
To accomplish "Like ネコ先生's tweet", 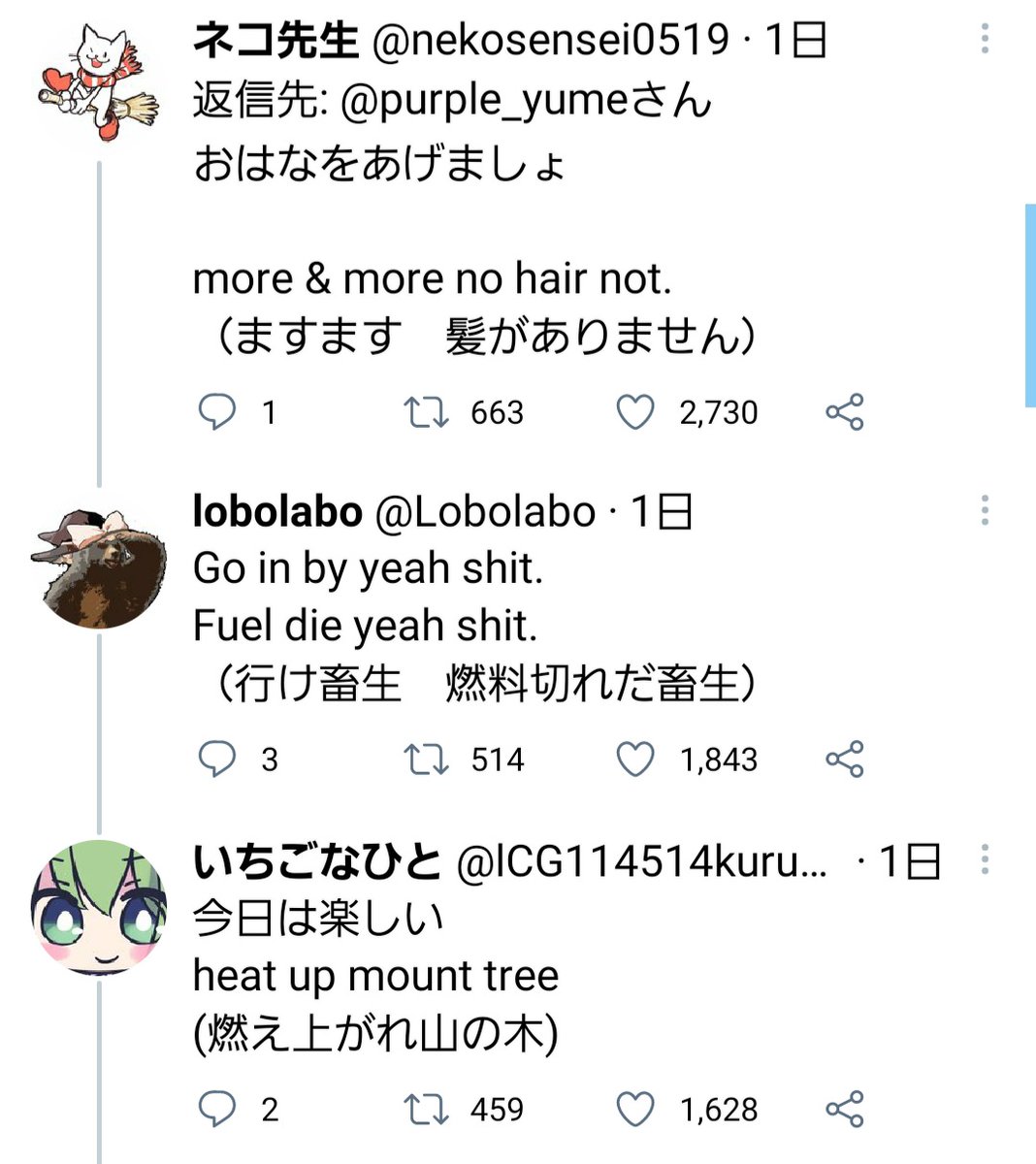I will tap(635, 412).
